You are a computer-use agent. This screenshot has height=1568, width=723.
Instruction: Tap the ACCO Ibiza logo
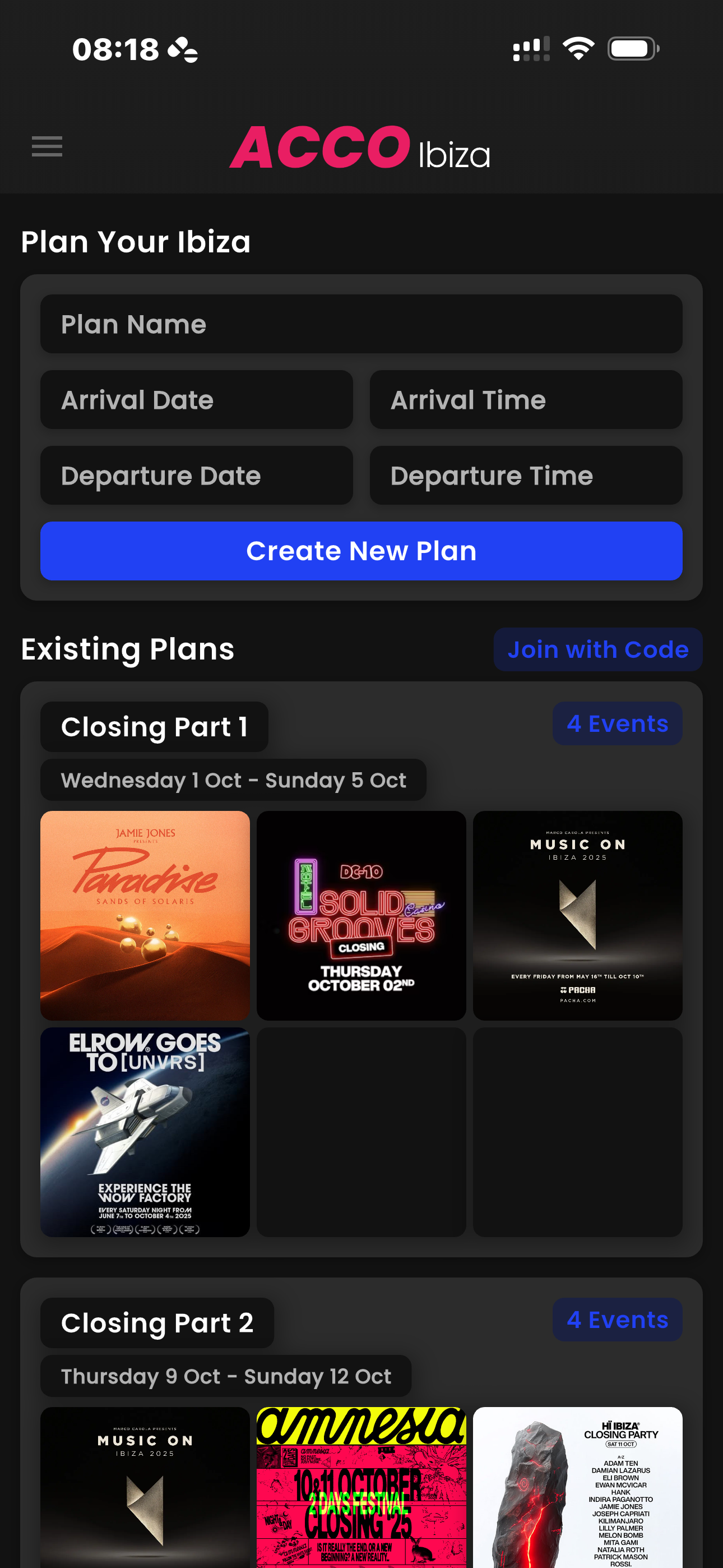[360, 149]
